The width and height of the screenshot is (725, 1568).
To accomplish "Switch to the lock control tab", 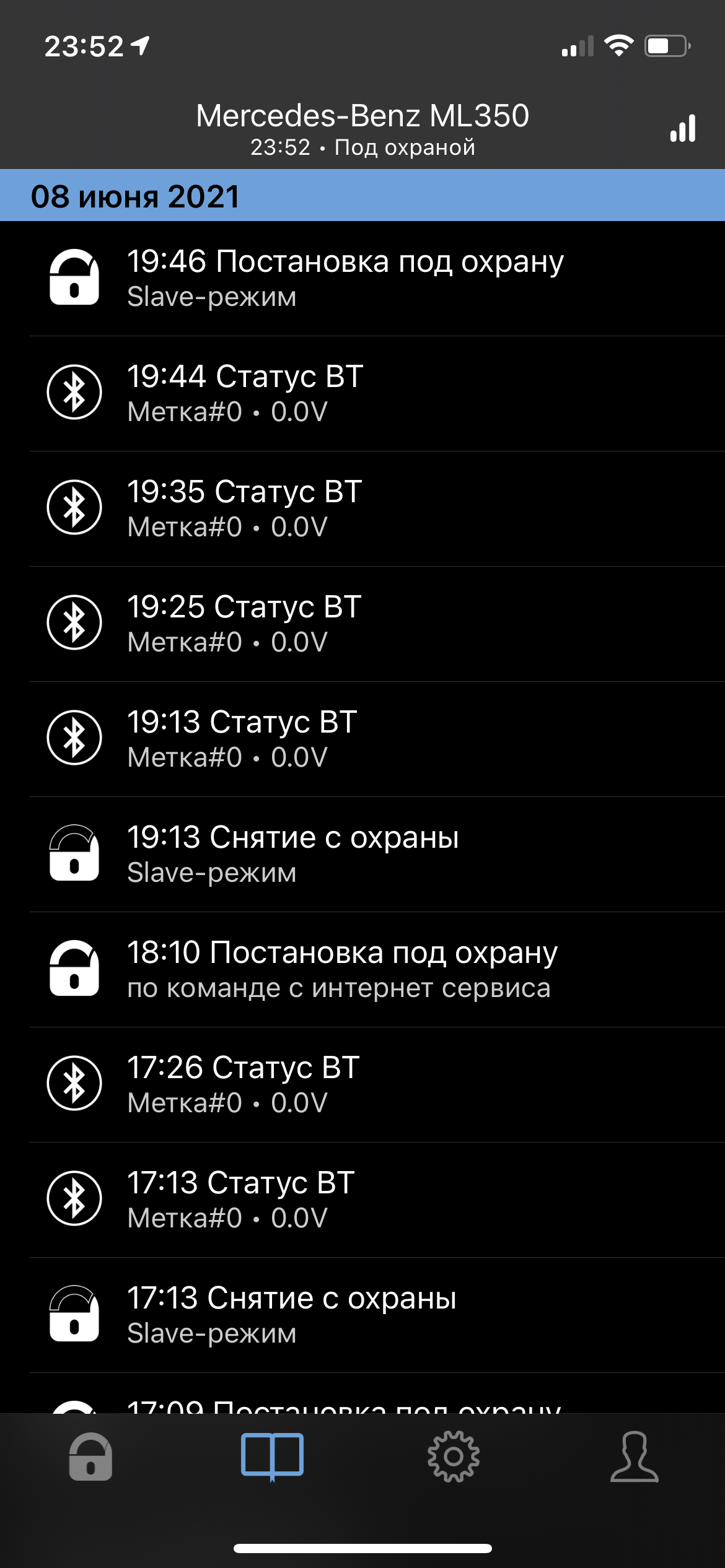I will (x=90, y=1457).
